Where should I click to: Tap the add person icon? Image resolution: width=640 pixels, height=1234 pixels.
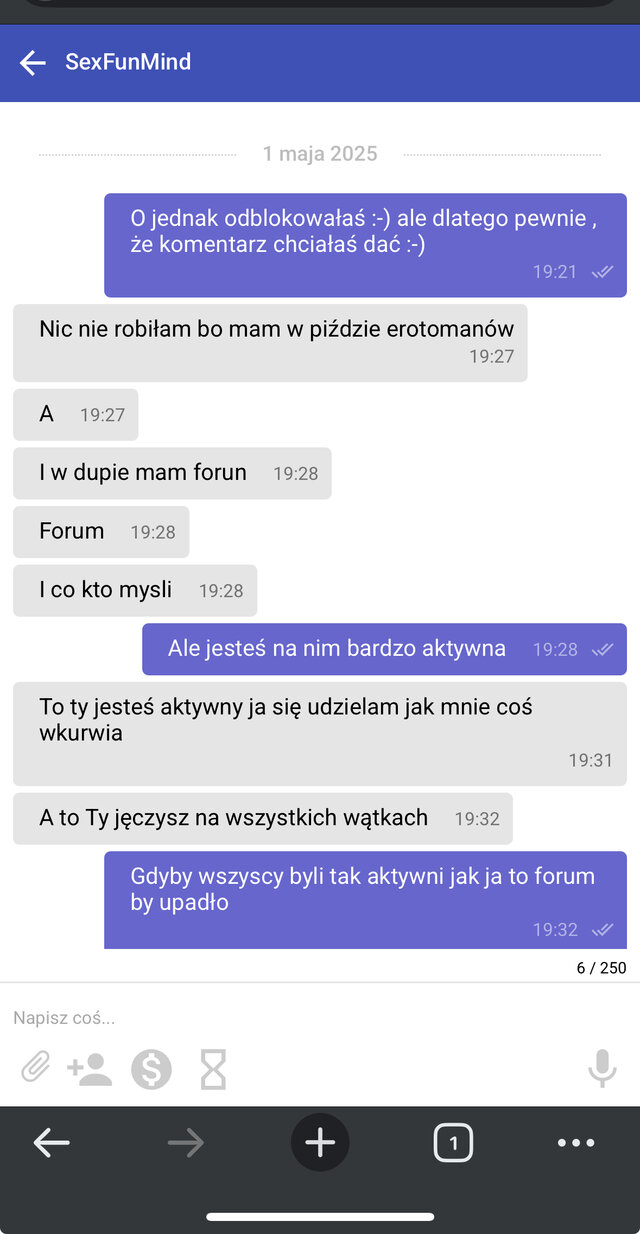tap(90, 1070)
